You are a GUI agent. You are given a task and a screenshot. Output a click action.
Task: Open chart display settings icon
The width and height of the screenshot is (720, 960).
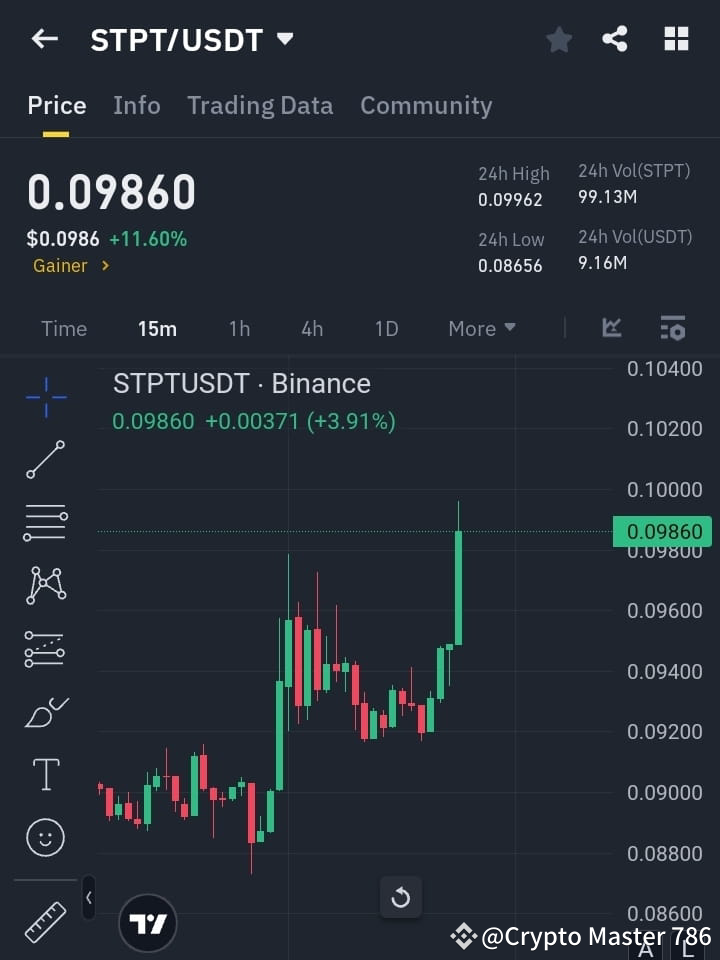coord(672,328)
